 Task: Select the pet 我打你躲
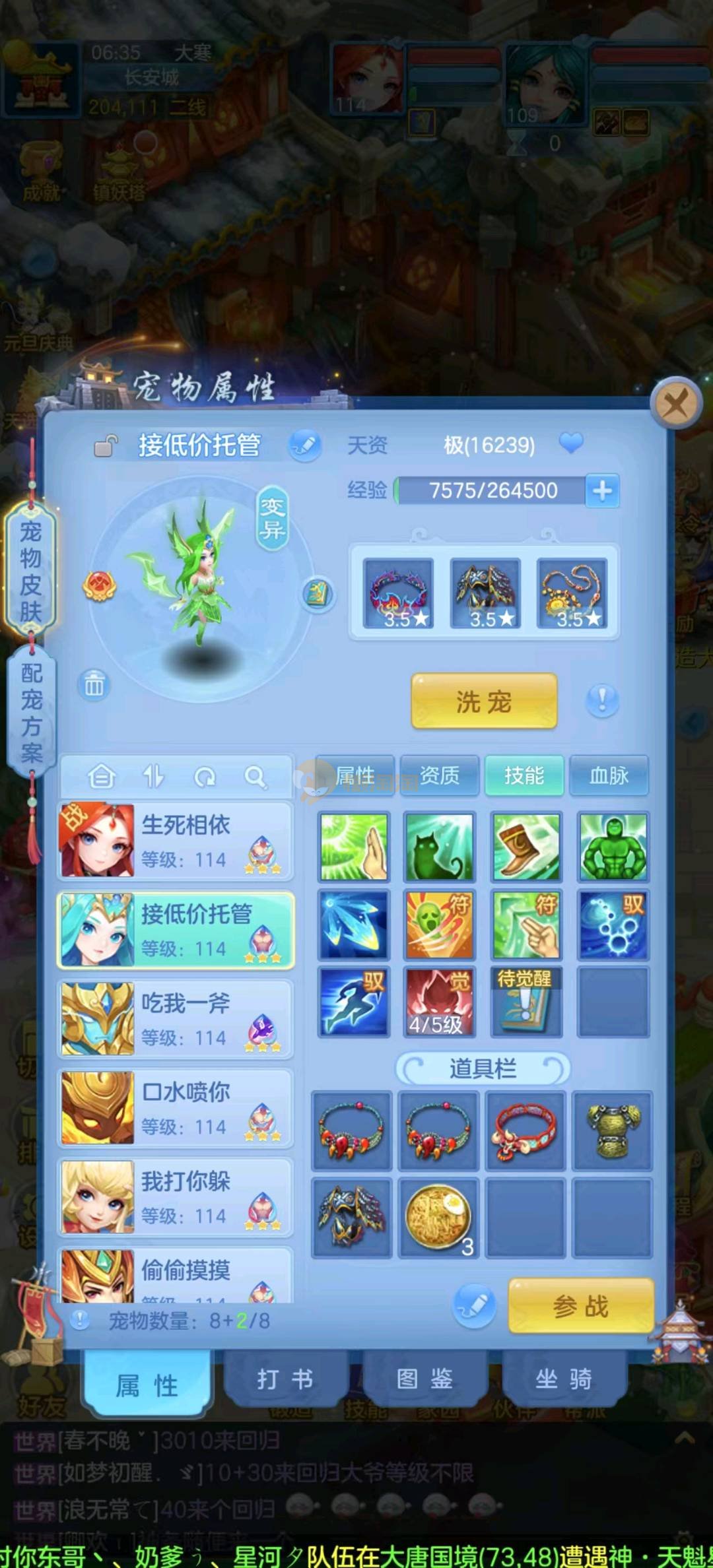(x=175, y=1197)
